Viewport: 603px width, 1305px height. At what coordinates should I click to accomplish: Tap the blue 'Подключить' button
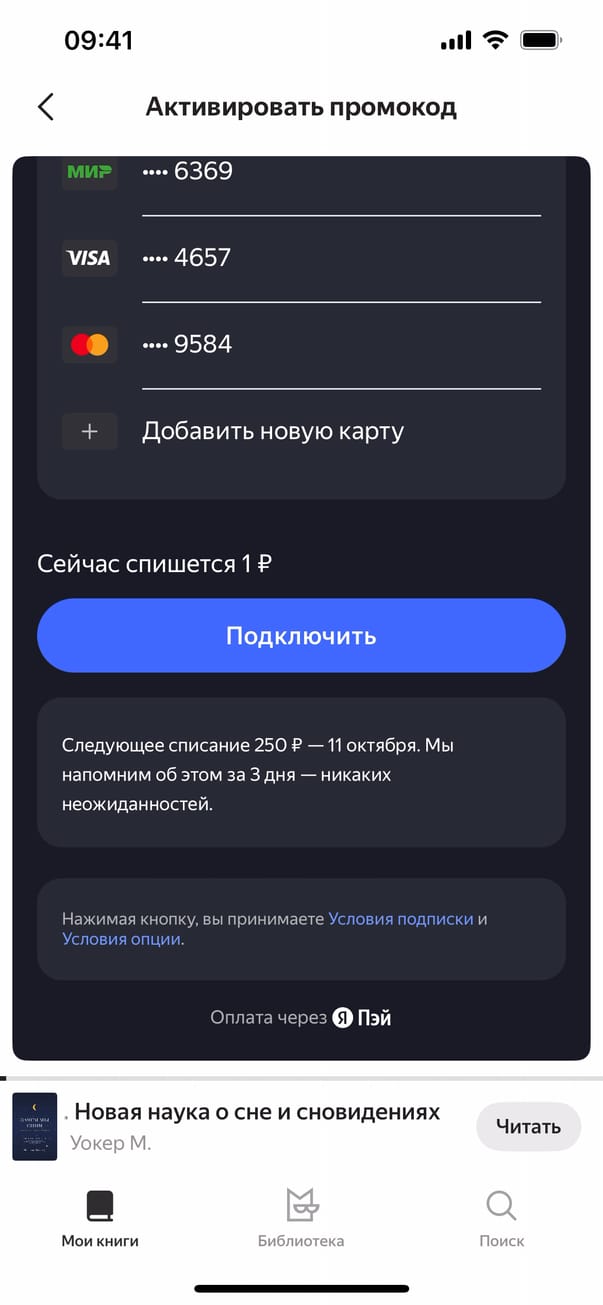click(x=301, y=635)
